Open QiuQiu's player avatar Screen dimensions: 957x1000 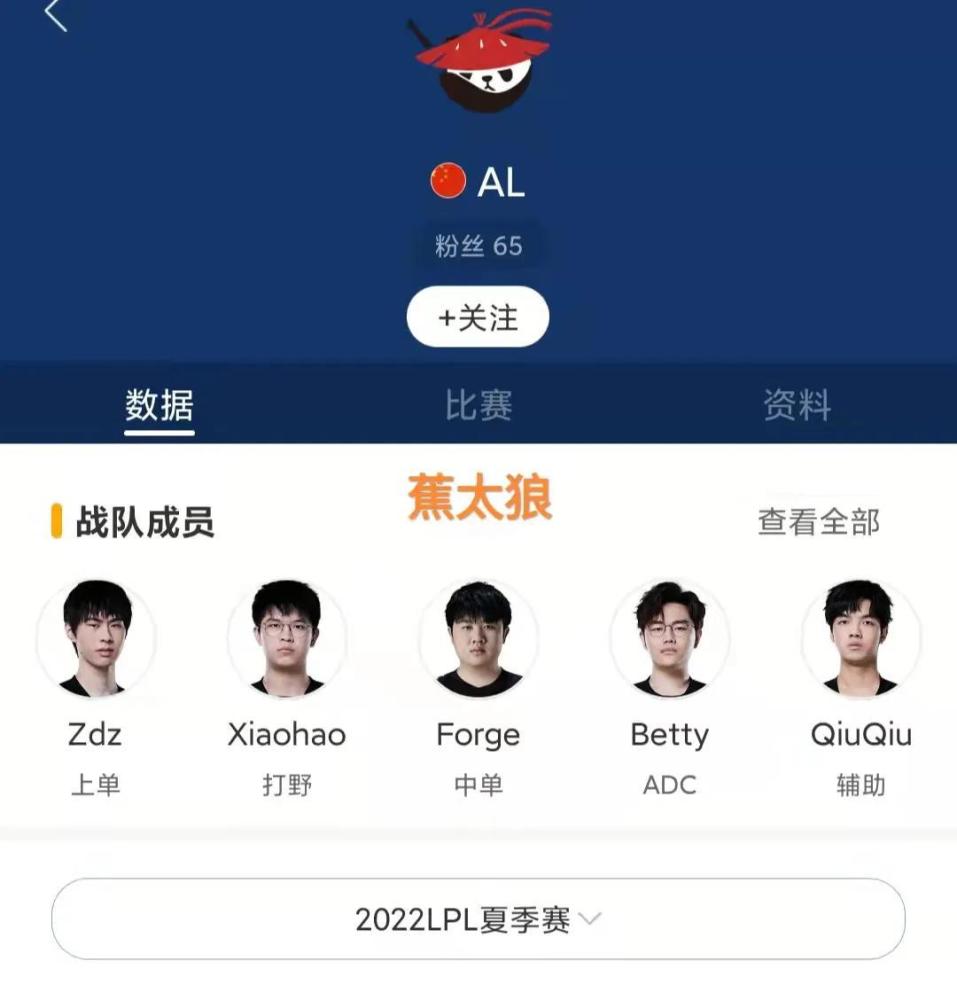coord(862,640)
